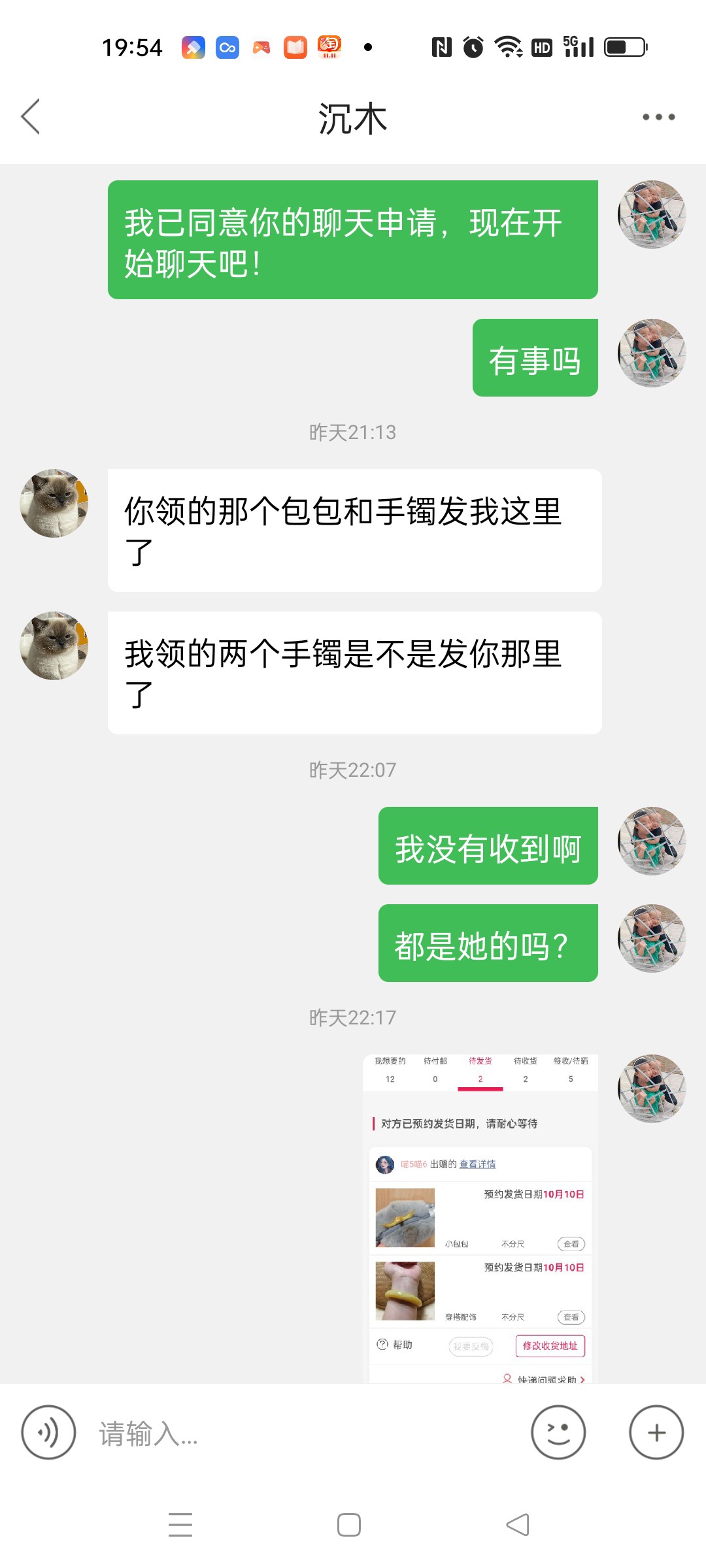706x1568 pixels.
Task: Open the plus attachment menu
Action: tap(656, 1432)
